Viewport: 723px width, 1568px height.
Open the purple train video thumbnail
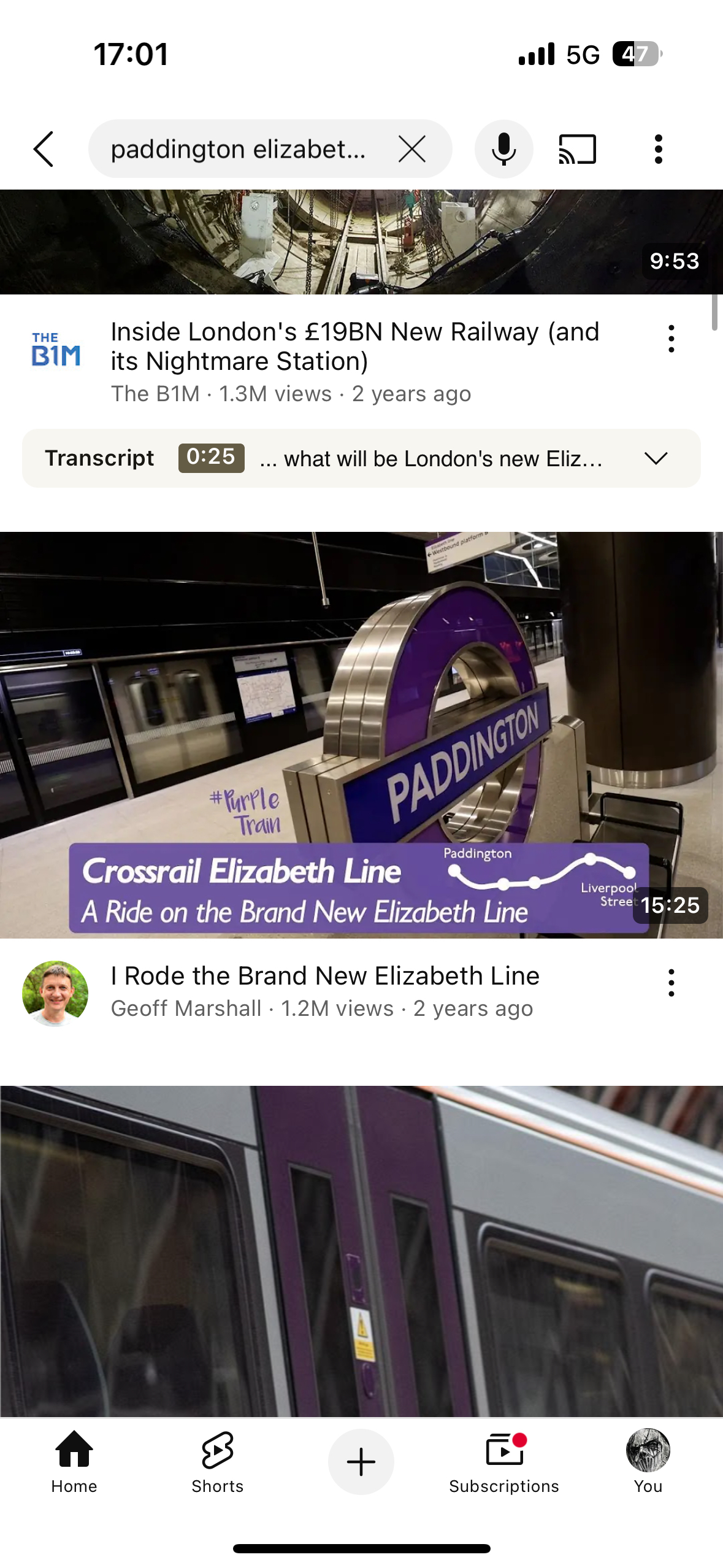[361, 1251]
